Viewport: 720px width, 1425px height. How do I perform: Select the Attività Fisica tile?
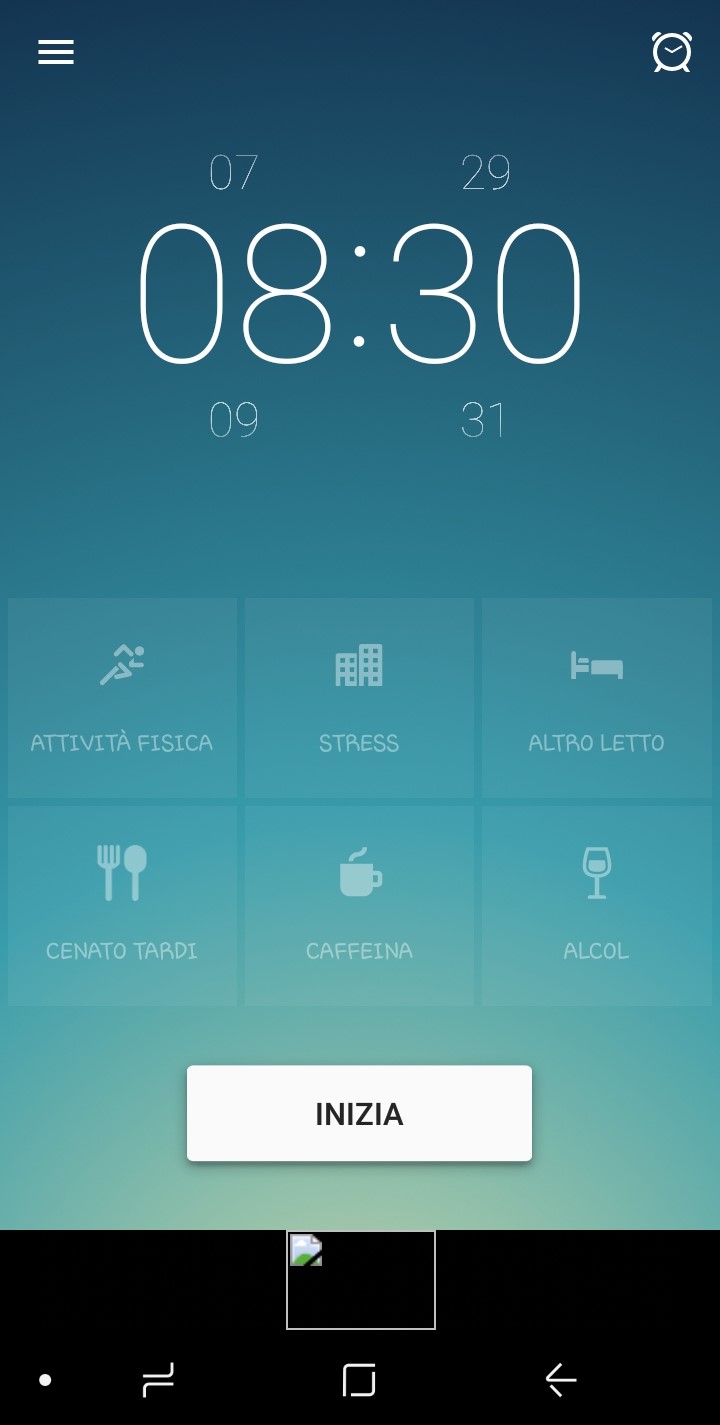coord(122,697)
